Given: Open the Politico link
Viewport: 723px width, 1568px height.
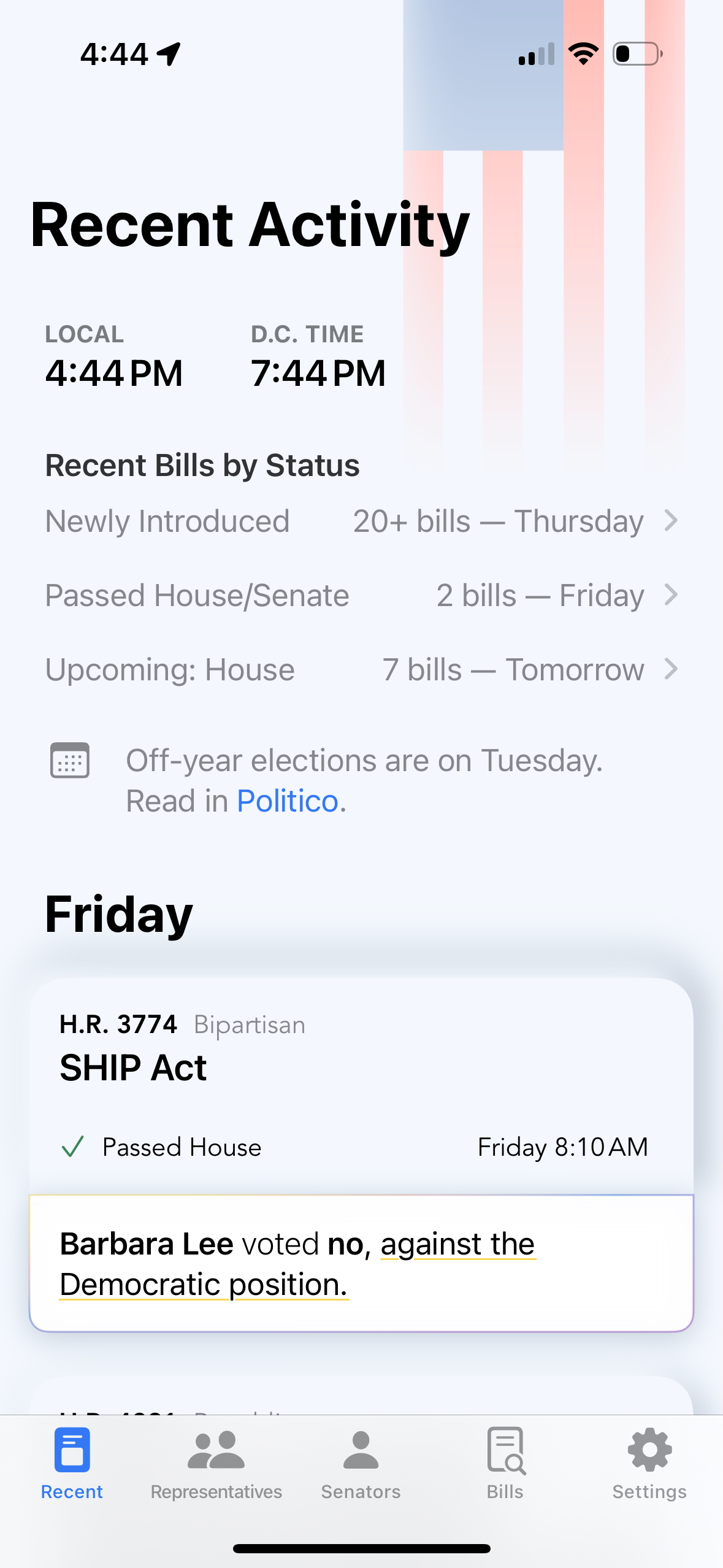Looking at the screenshot, I should click(x=288, y=801).
